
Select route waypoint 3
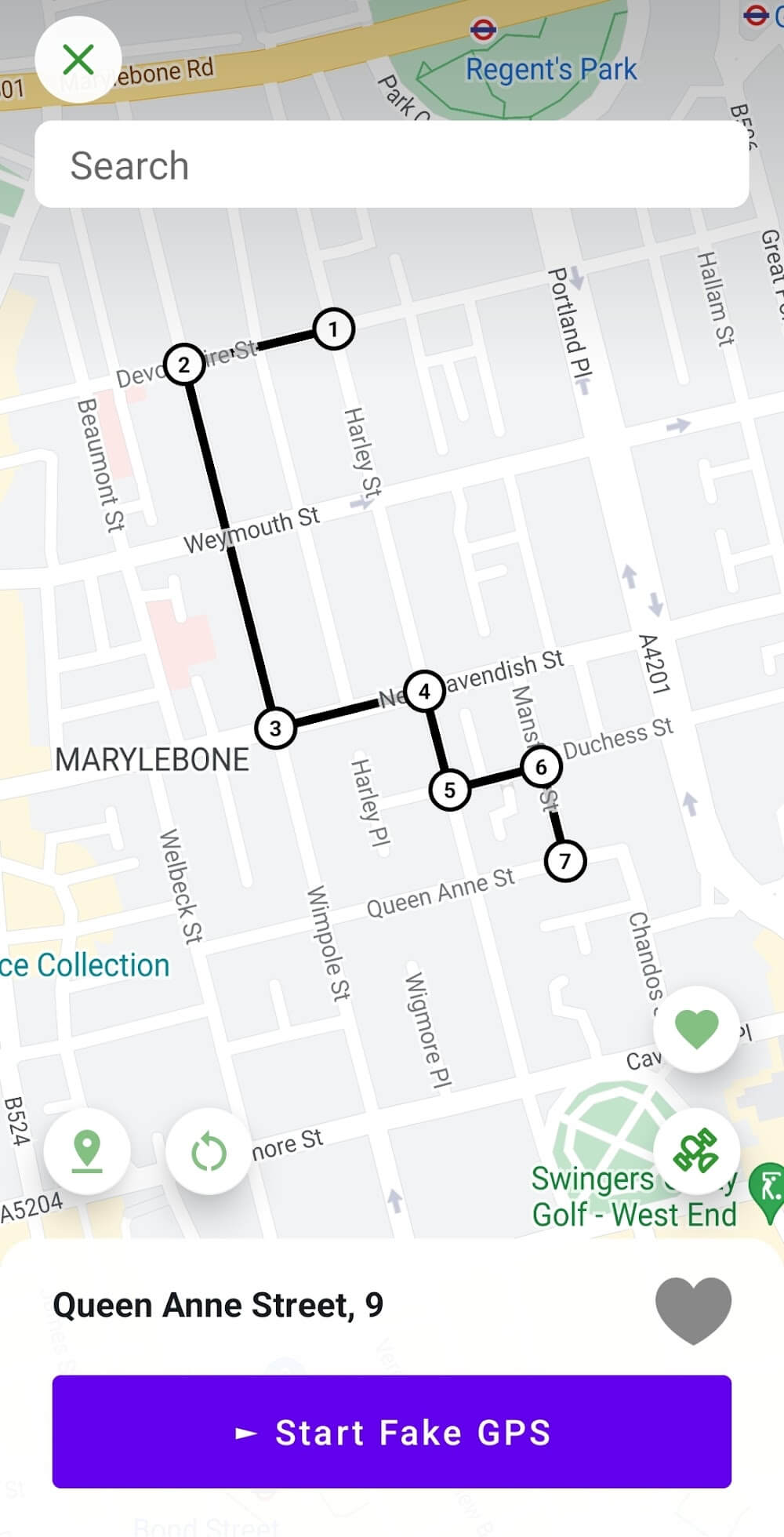275,728
